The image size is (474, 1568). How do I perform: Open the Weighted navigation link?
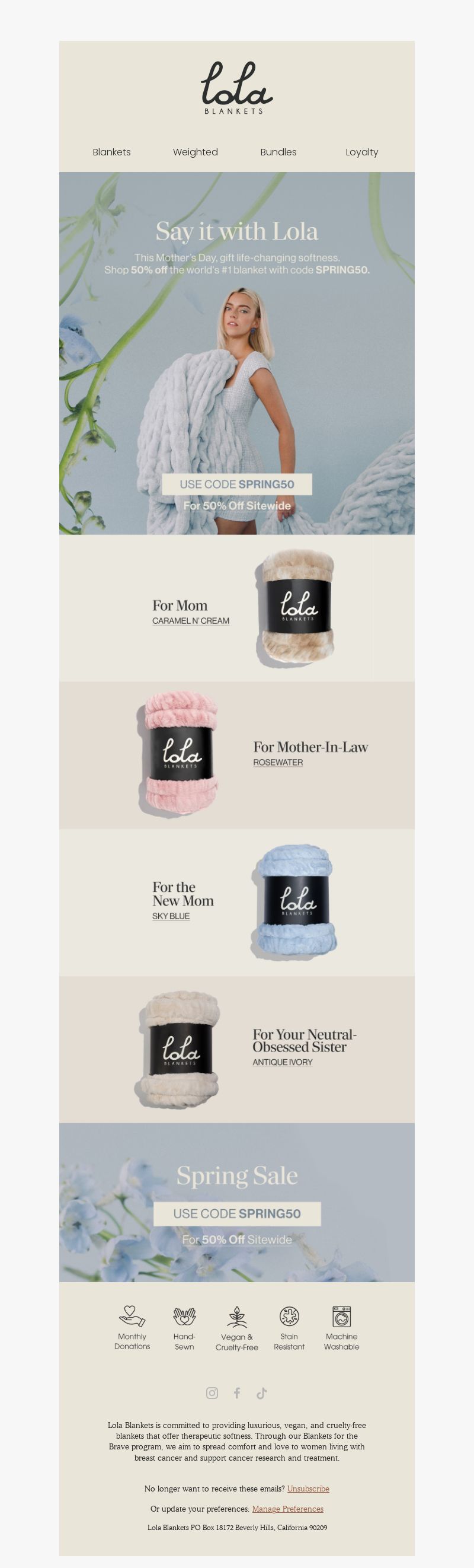[x=196, y=152]
